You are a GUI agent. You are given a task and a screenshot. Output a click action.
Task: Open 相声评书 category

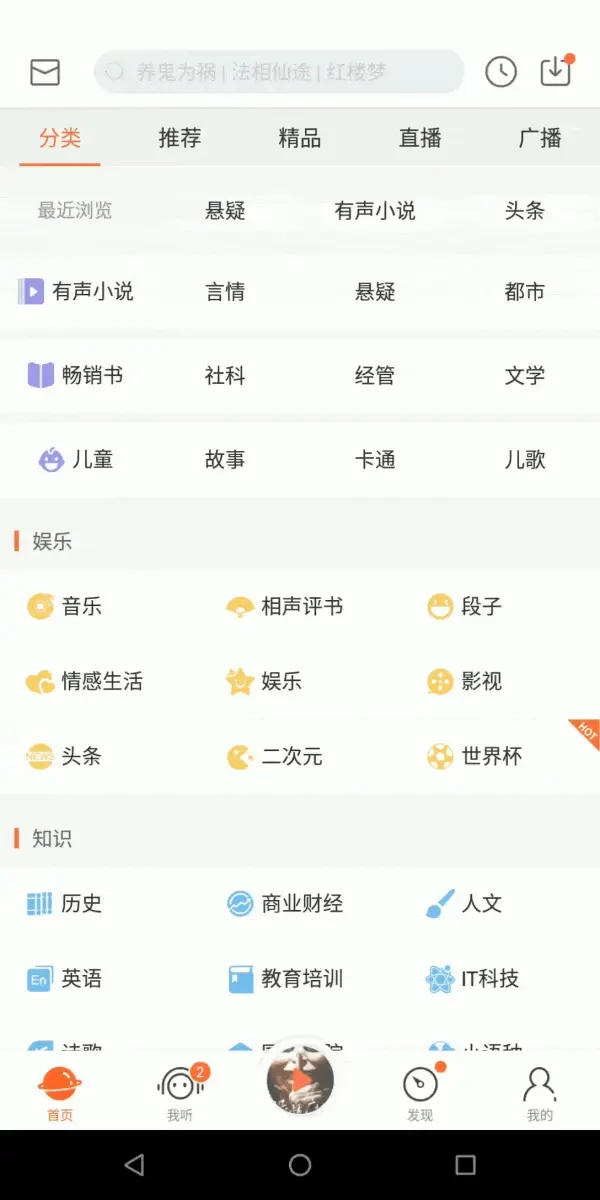click(x=285, y=606)
